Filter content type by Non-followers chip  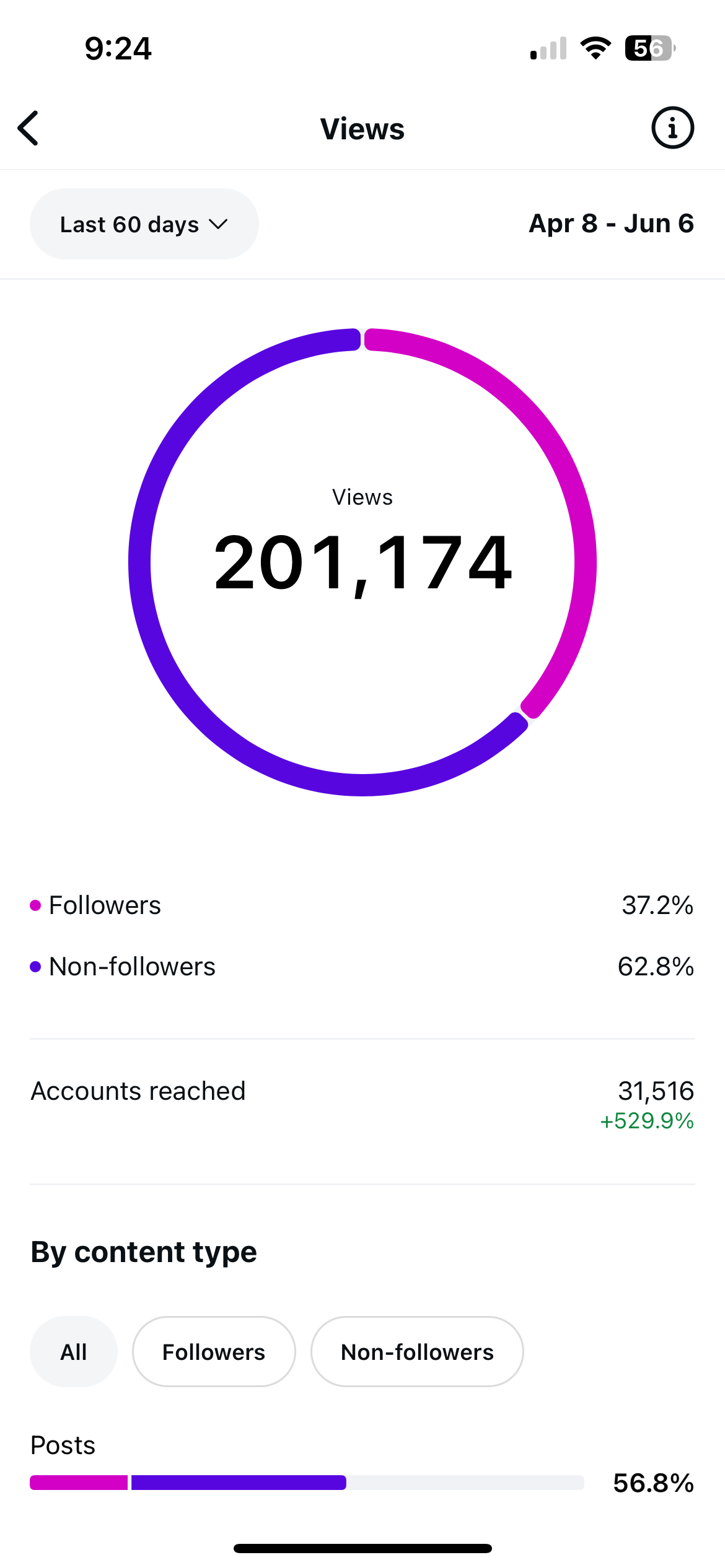click(417, 1352)
